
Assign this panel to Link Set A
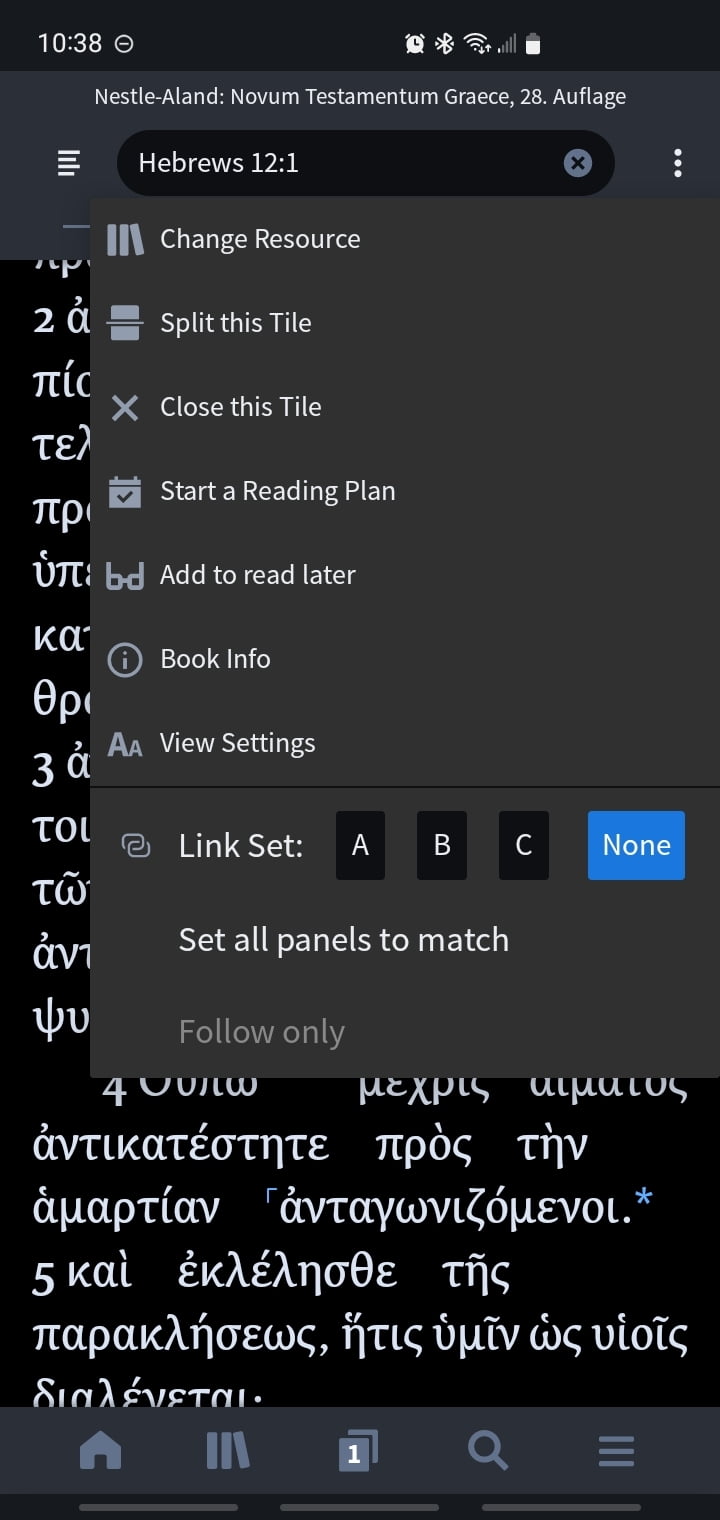pyautogui.click(x=360, y=845)
